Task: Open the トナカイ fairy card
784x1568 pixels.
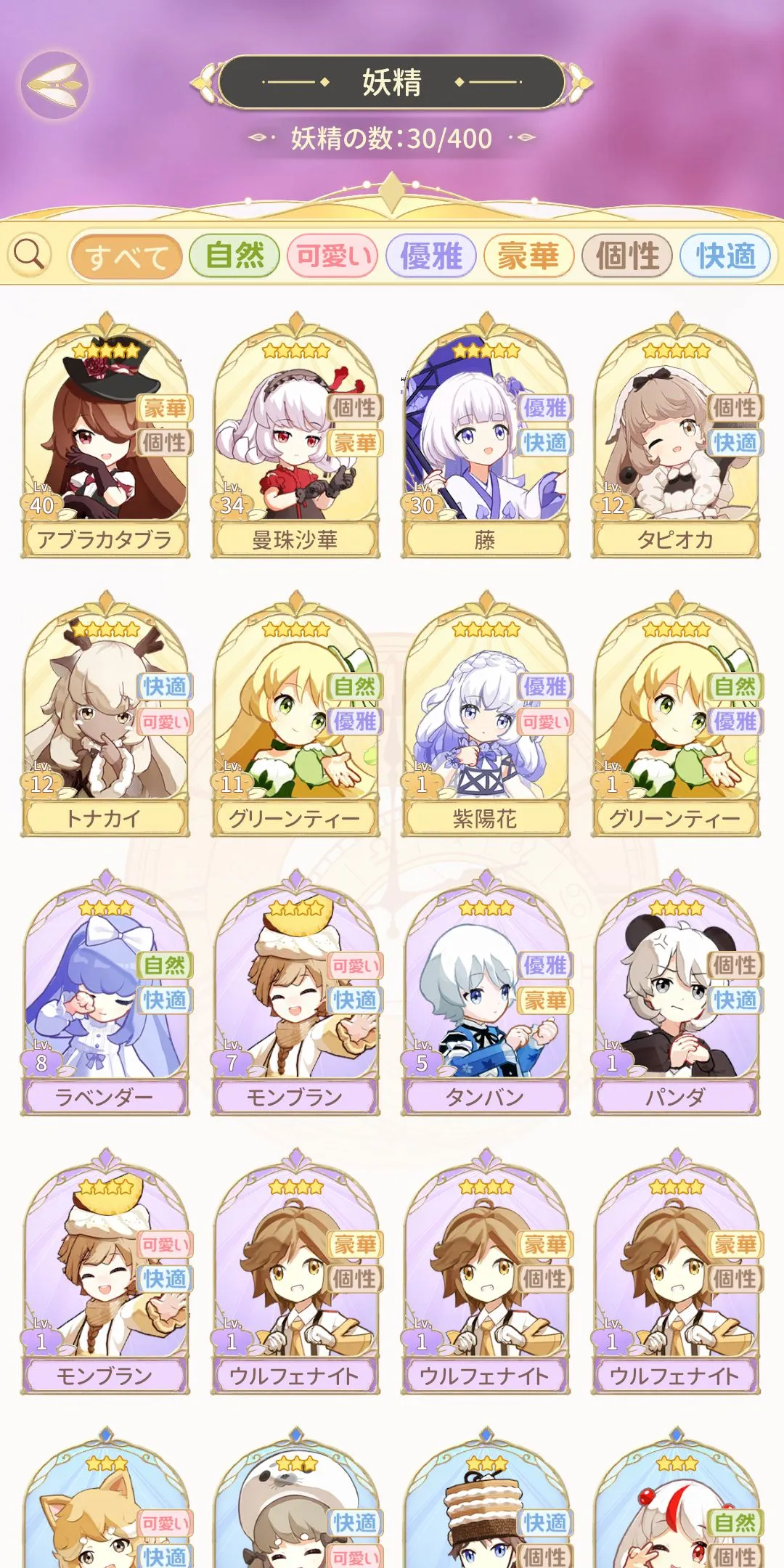Action: tap(106, 722)
